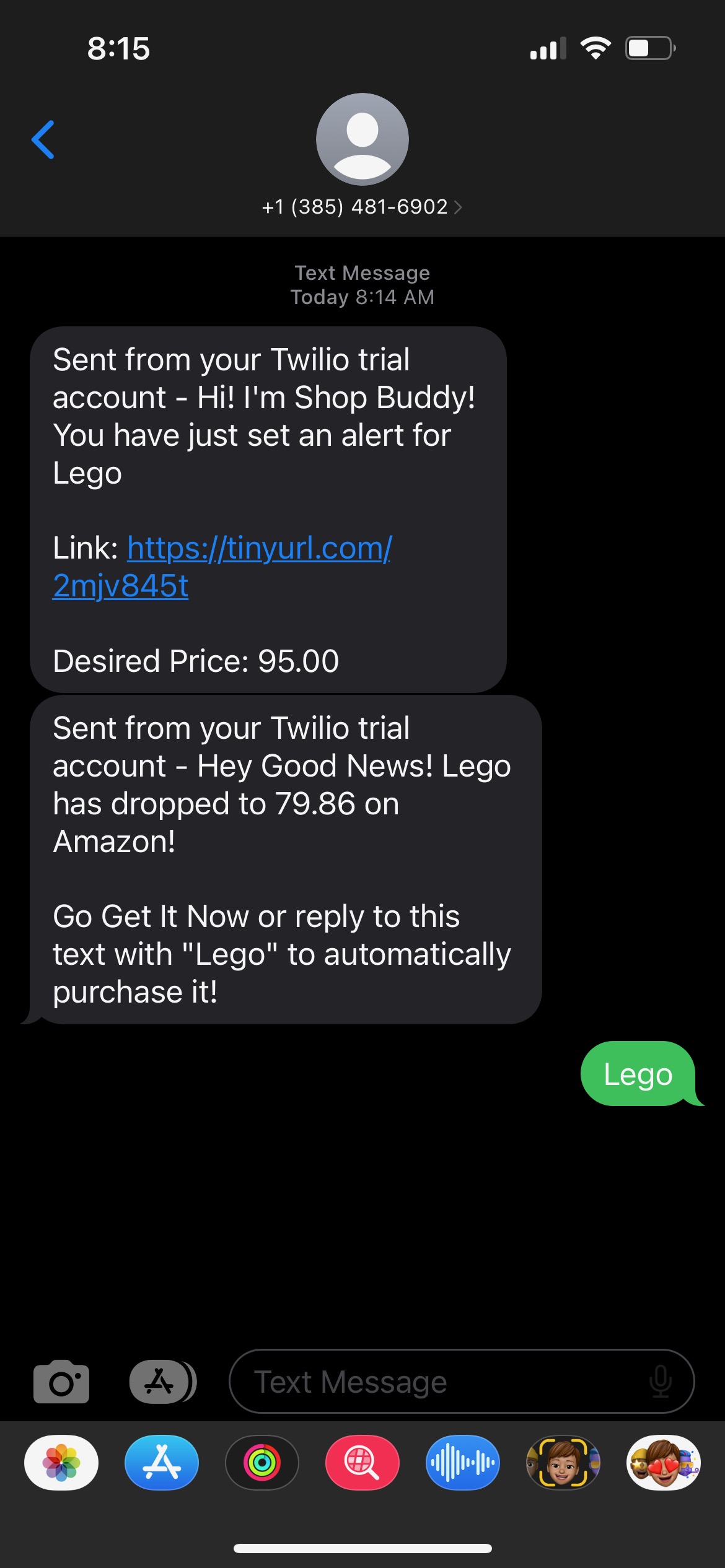Start voice dictation with the microphone icon
The height and width of the screenshot is (1568, 725).
(661, 1382)
